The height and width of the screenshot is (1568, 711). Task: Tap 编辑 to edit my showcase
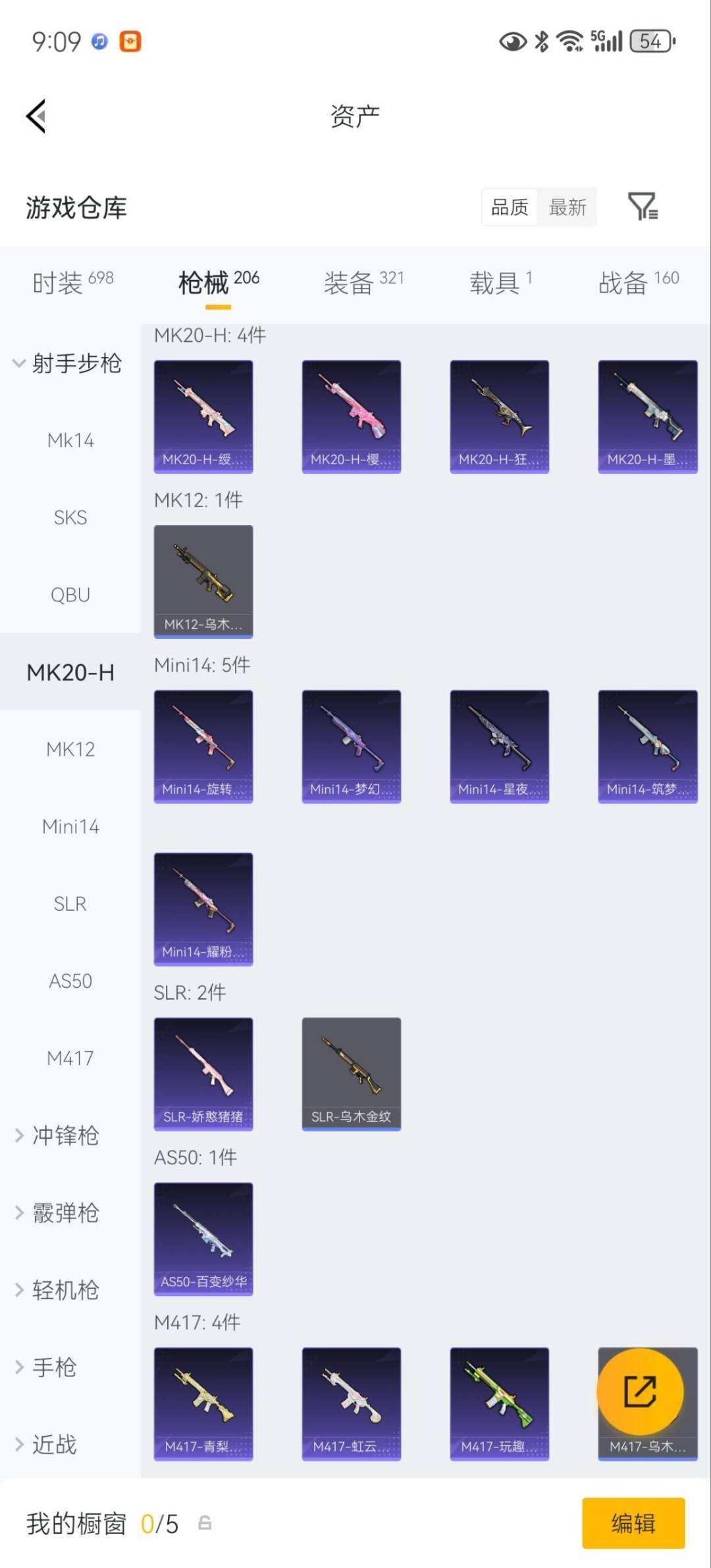(x=633, y=1523)
